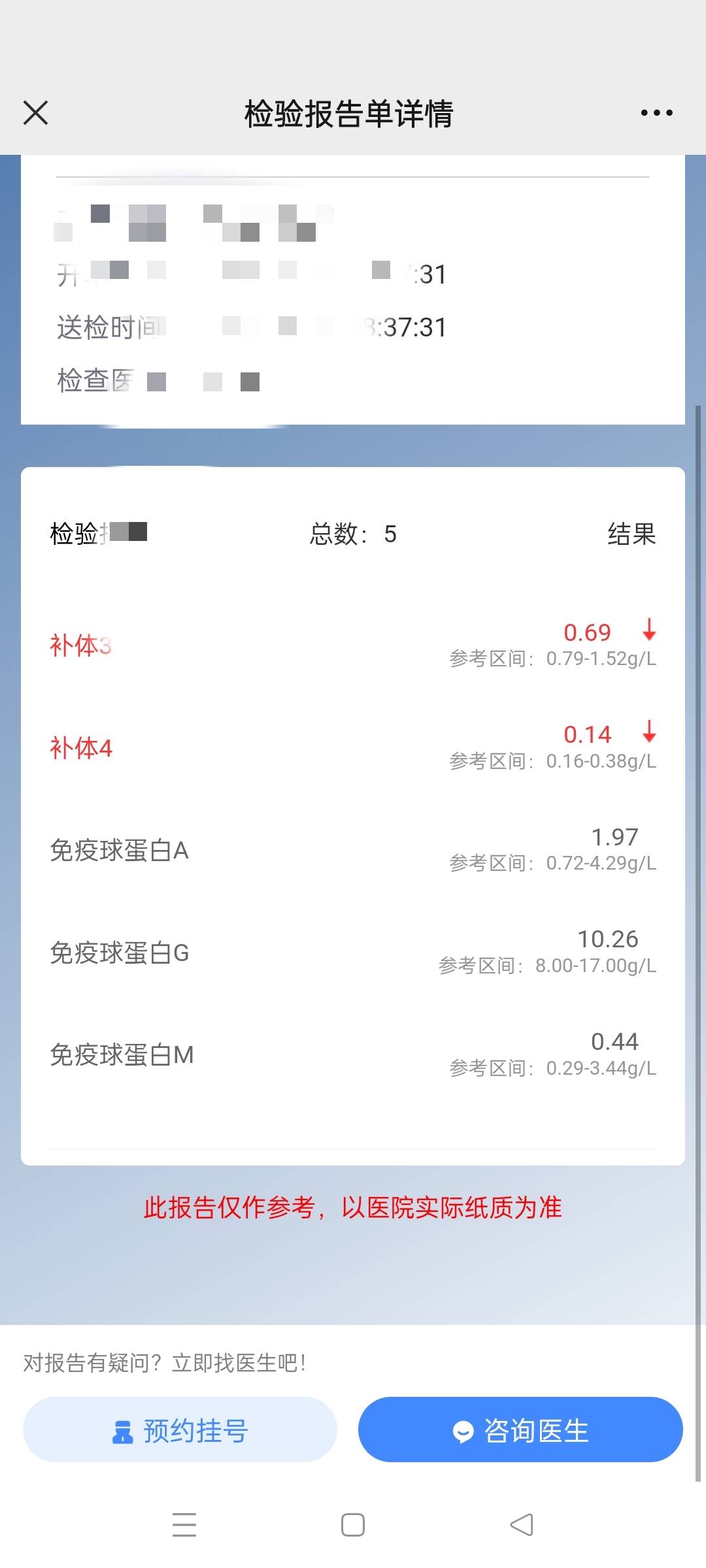Select the 结果 column header
The image size is (706, 1568).
631,534
